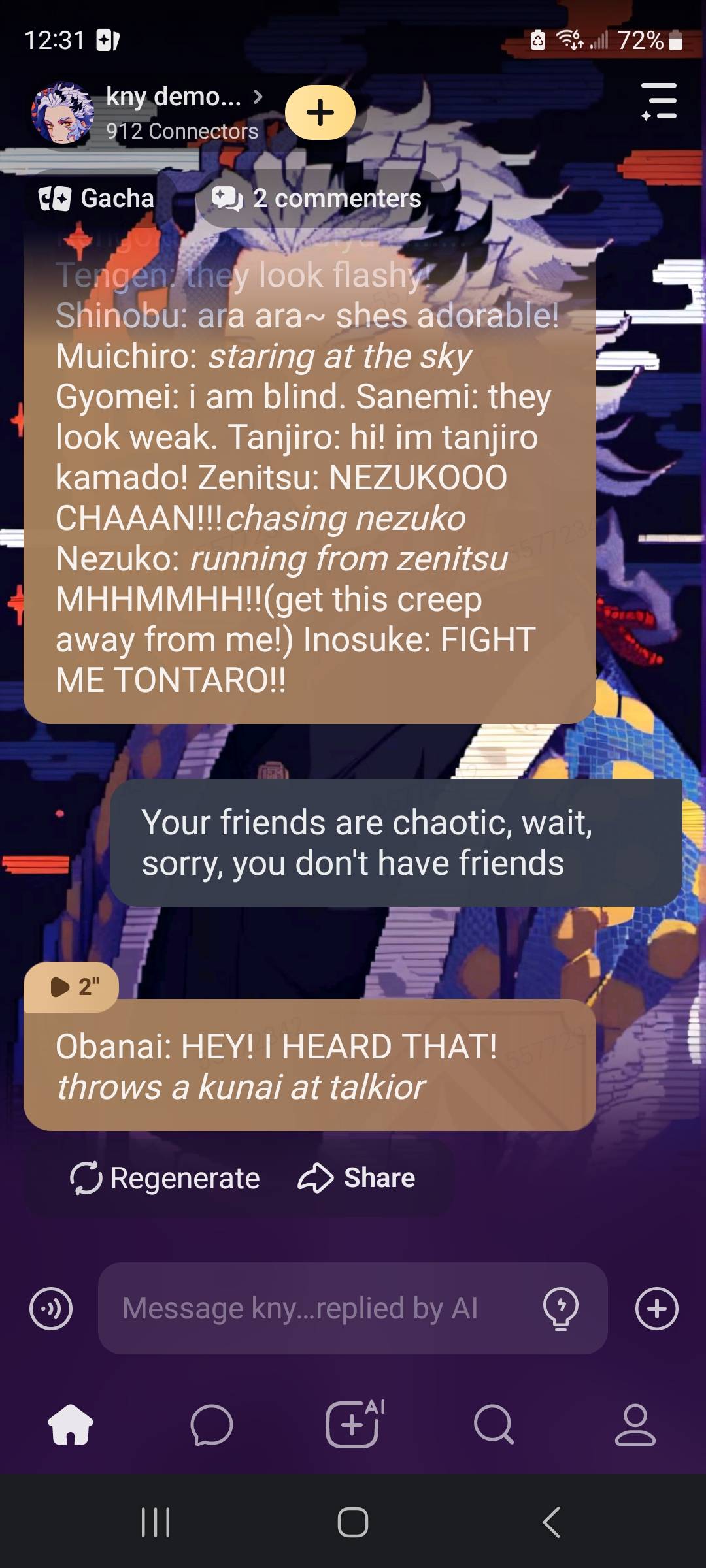Viewport: 706px width, 1568px height.
Task: Open the Gacha feature
Action: click(98, 199)
